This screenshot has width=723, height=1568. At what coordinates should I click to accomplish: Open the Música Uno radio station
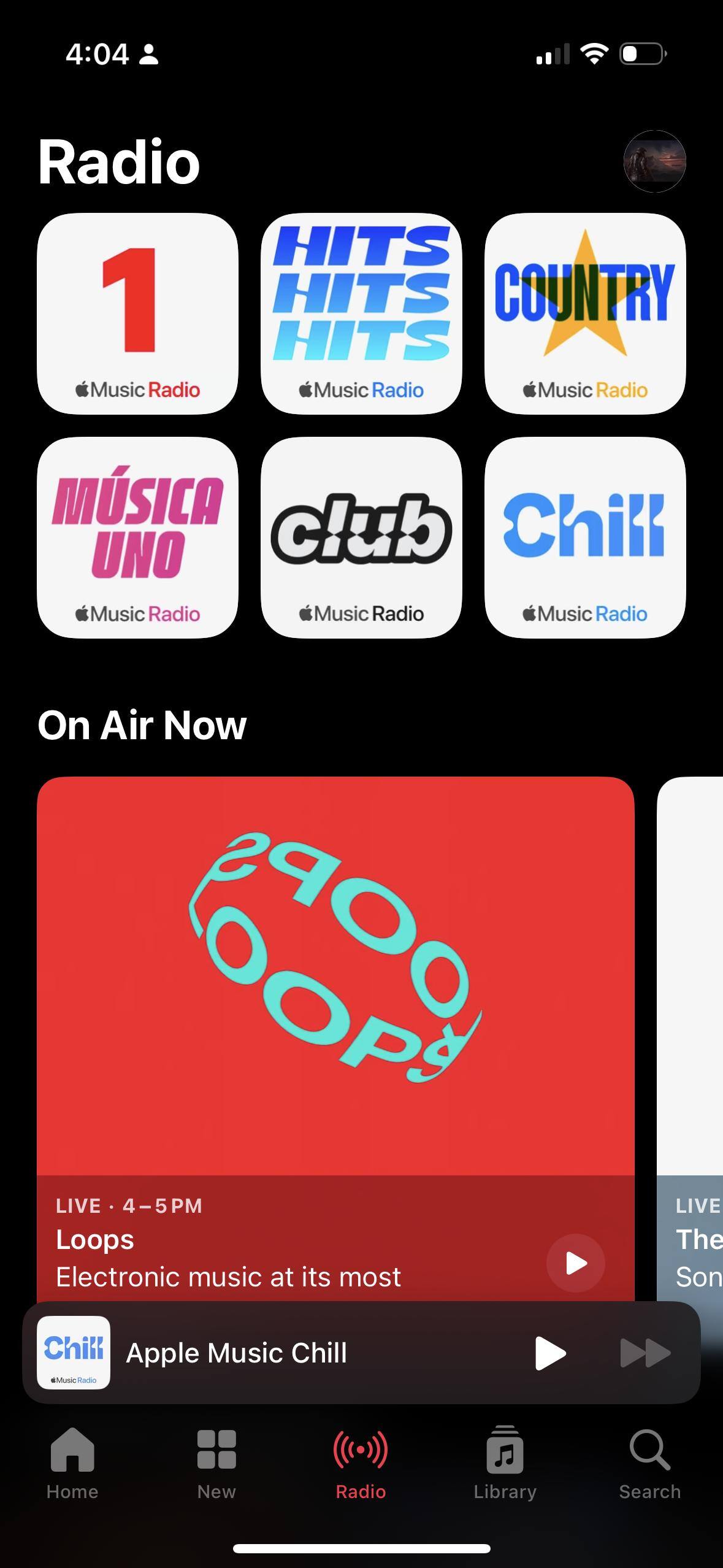click(x=137, y=537)
